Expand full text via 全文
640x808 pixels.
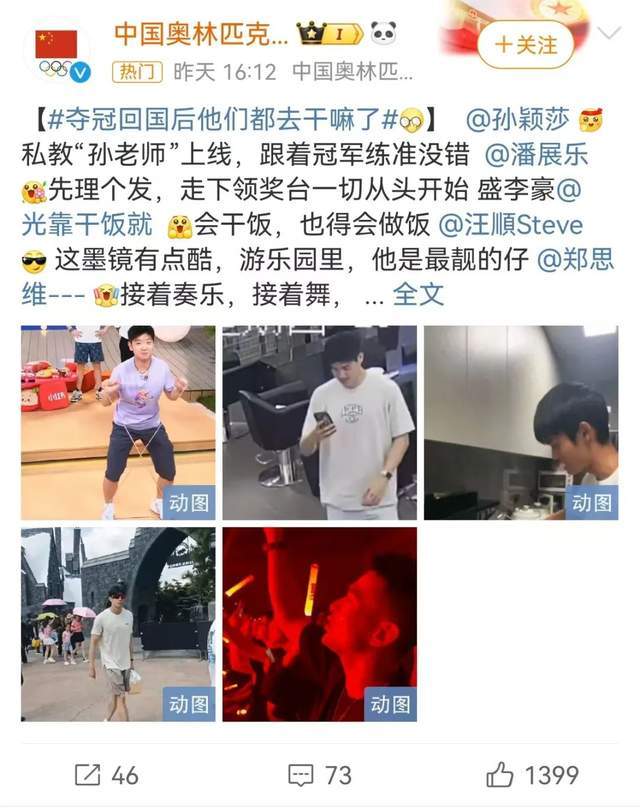click(x=417, y=296)
